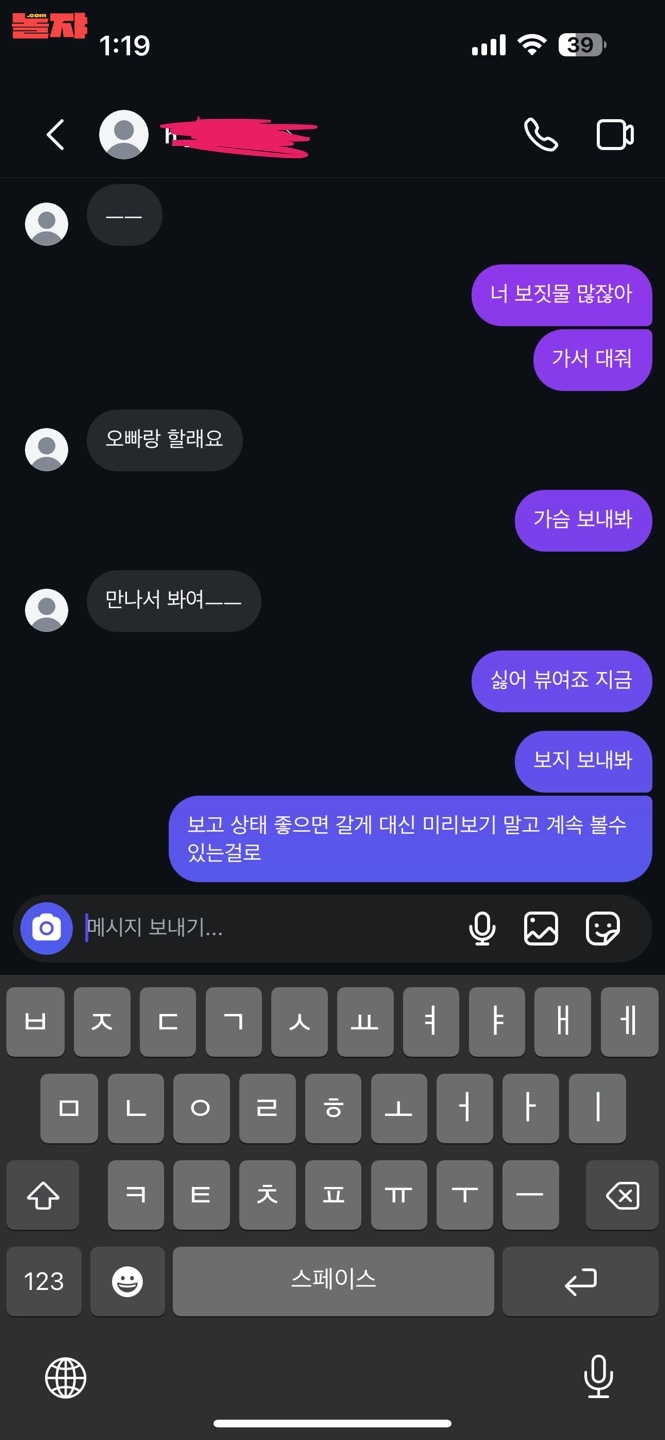Tap the backspace key on the keyboard

(x=621, y=1195)
